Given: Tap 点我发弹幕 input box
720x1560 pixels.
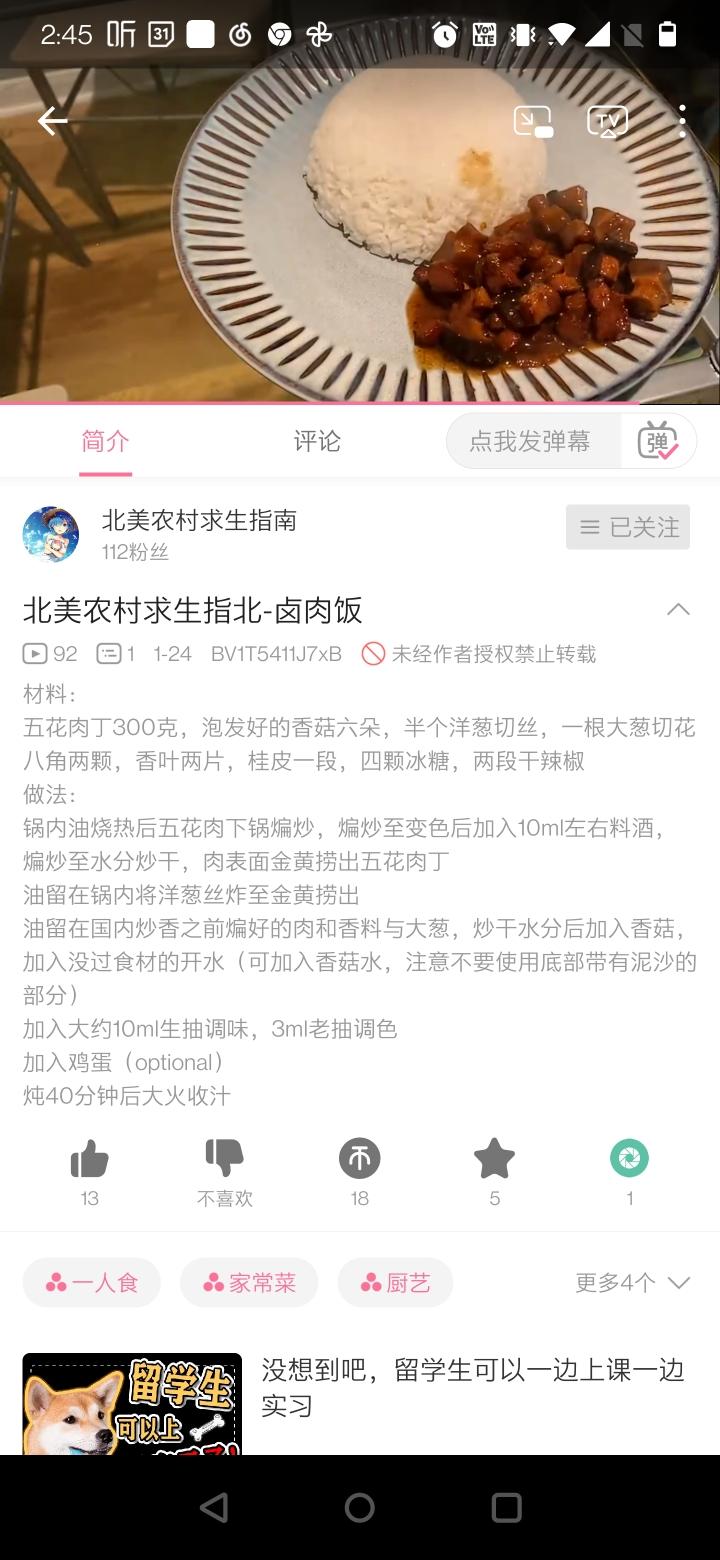Looking at the screenshot, I should click(533, 441).
